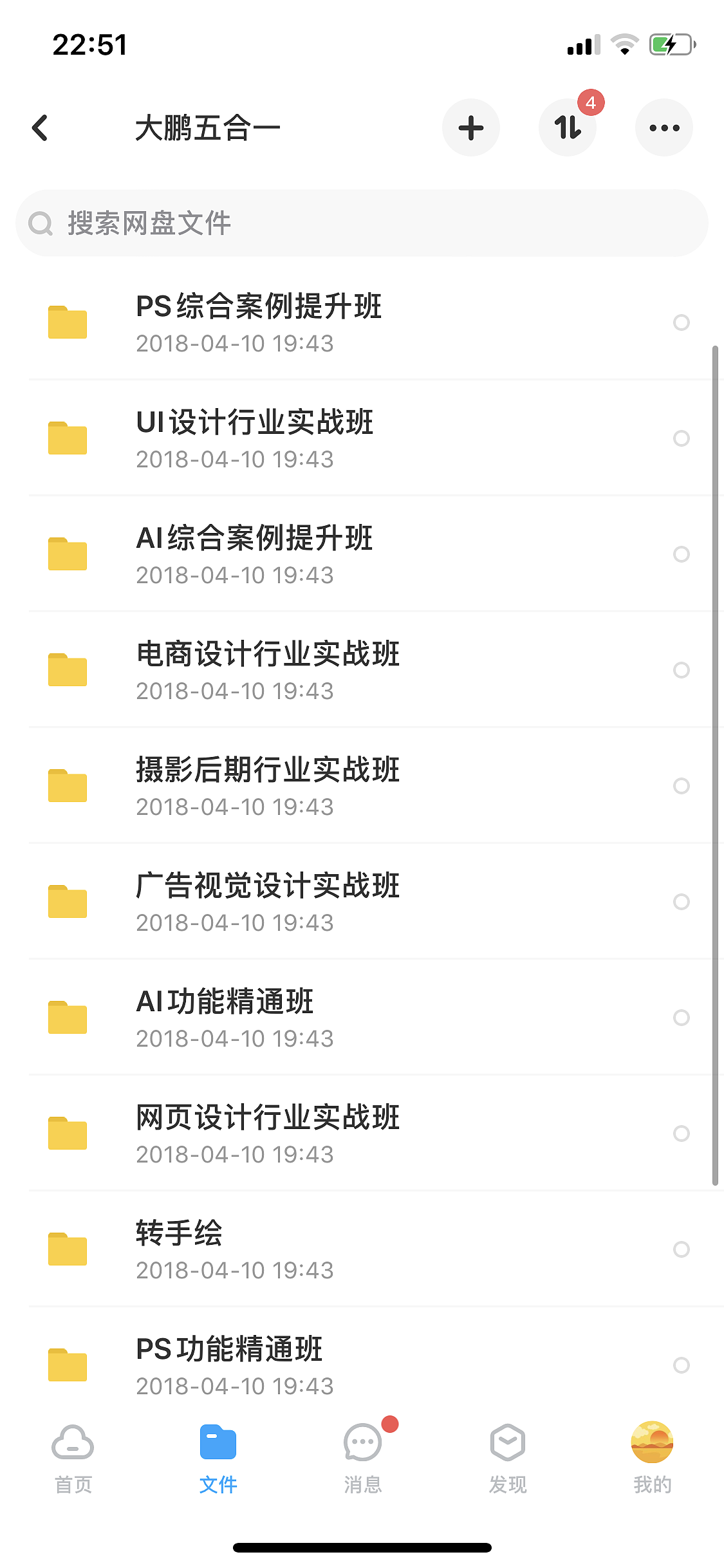Open the three-dot overflow menu
724x1568 pixels.
pyautogui.click(x=664, y=127)
